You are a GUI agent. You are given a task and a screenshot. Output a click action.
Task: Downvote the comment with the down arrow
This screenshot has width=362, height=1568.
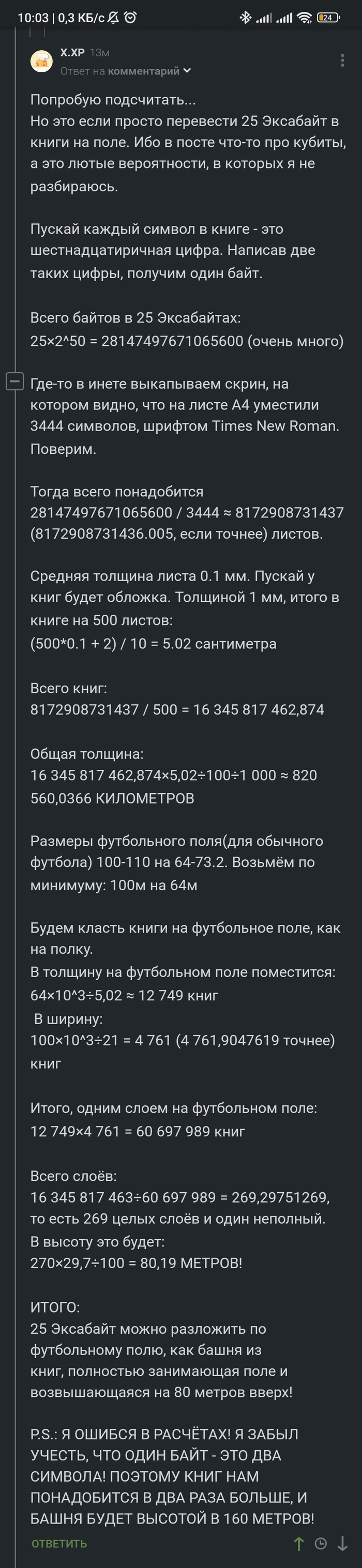point(342,1543)
